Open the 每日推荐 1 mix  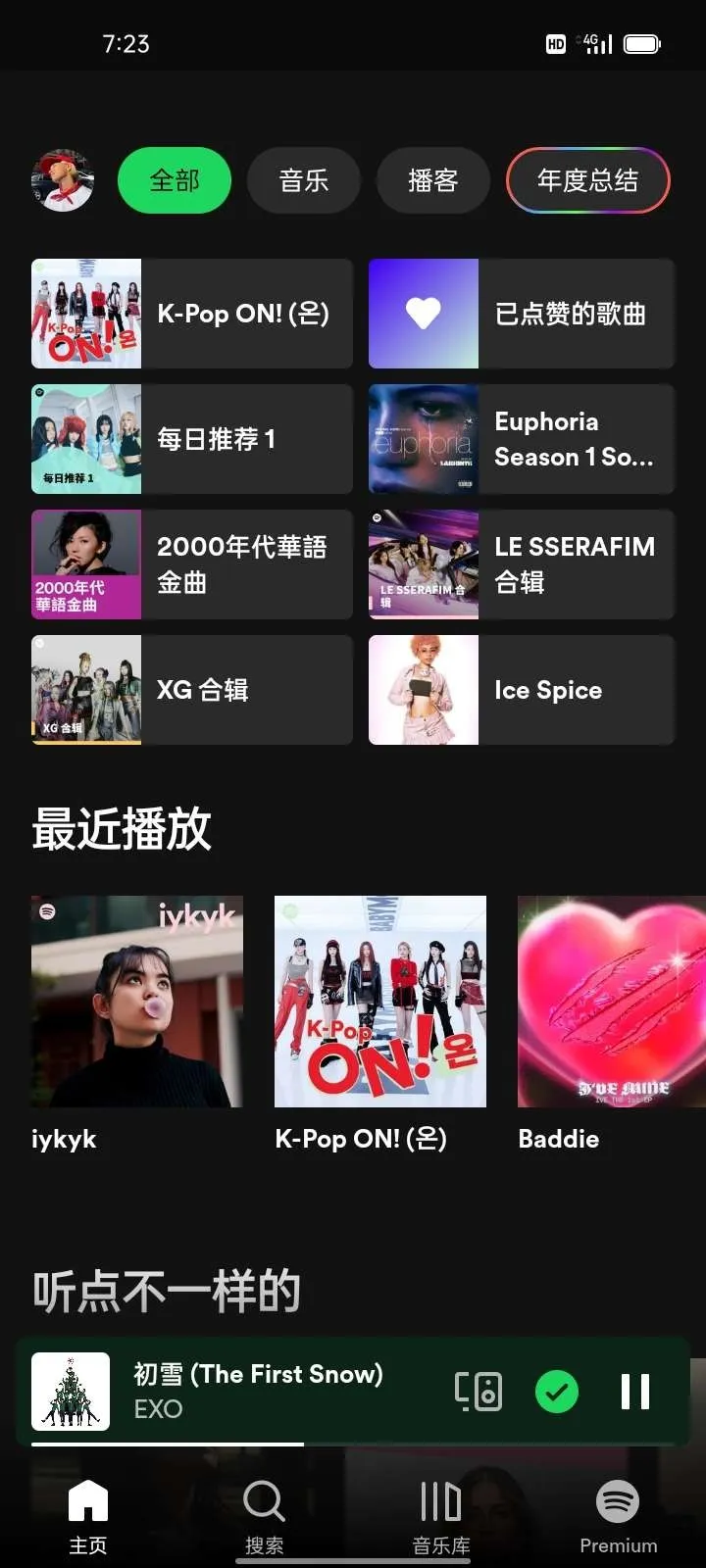point(192,439)
